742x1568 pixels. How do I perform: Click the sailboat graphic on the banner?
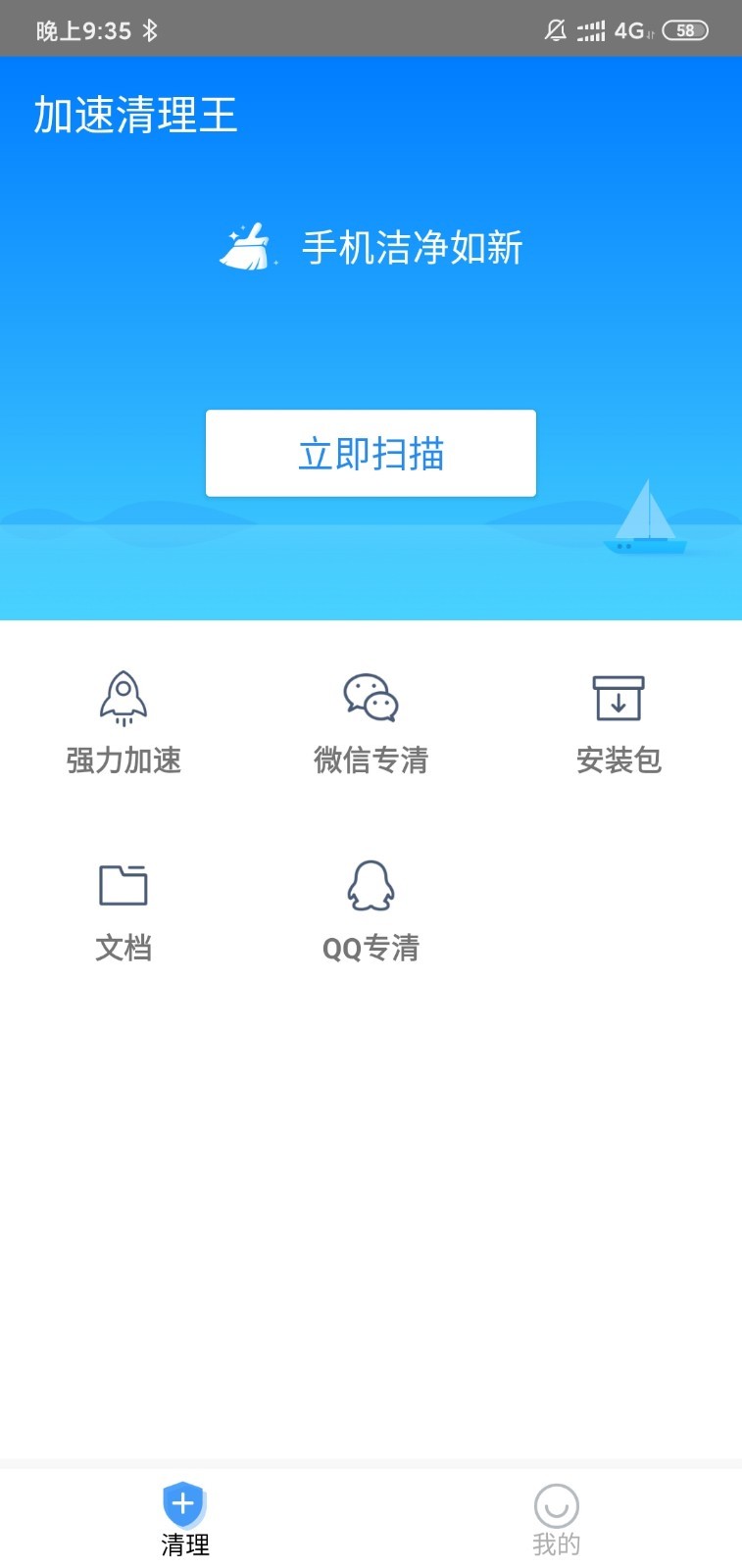pyautogui.click(x=645, y=517)
